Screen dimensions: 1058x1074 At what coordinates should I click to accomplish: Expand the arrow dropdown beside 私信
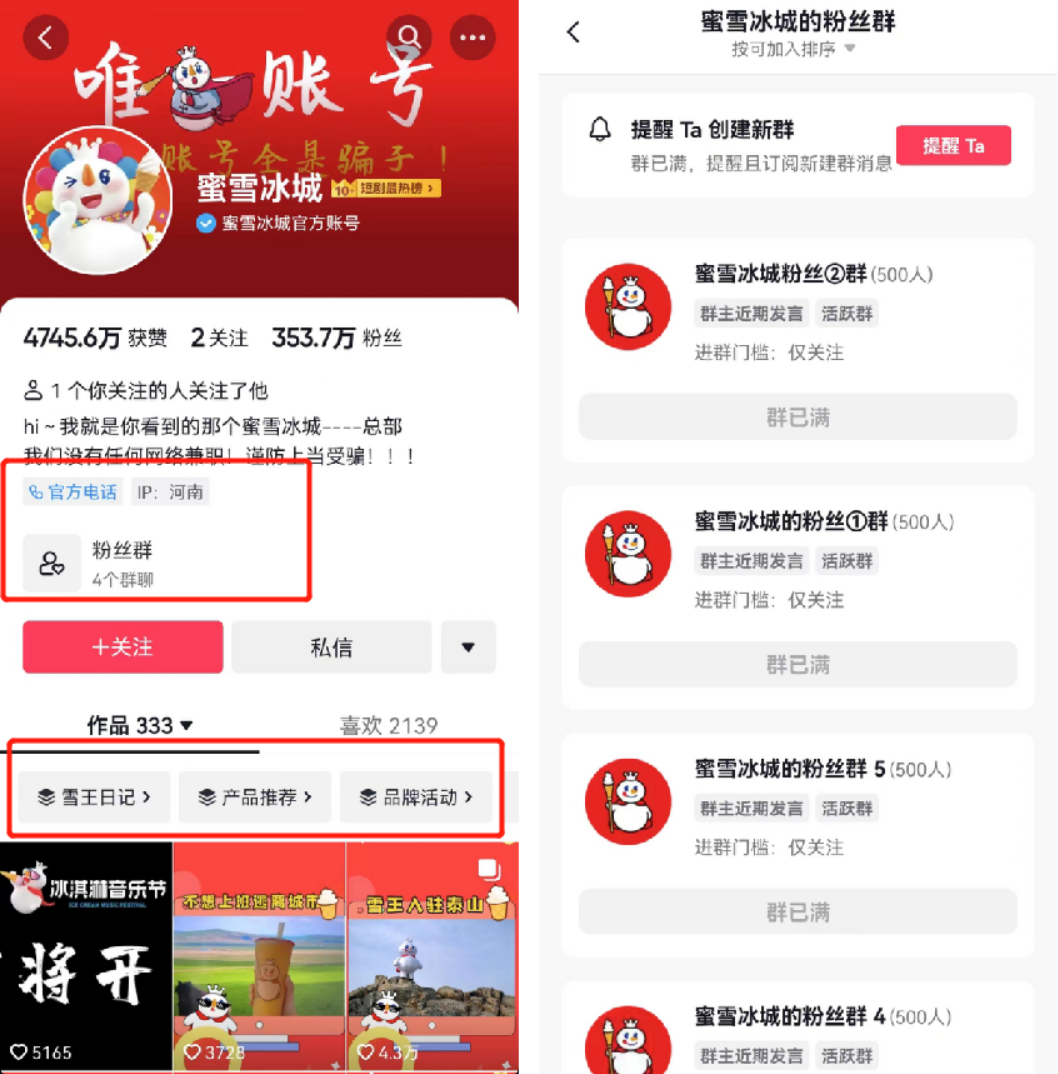[468, 647]
